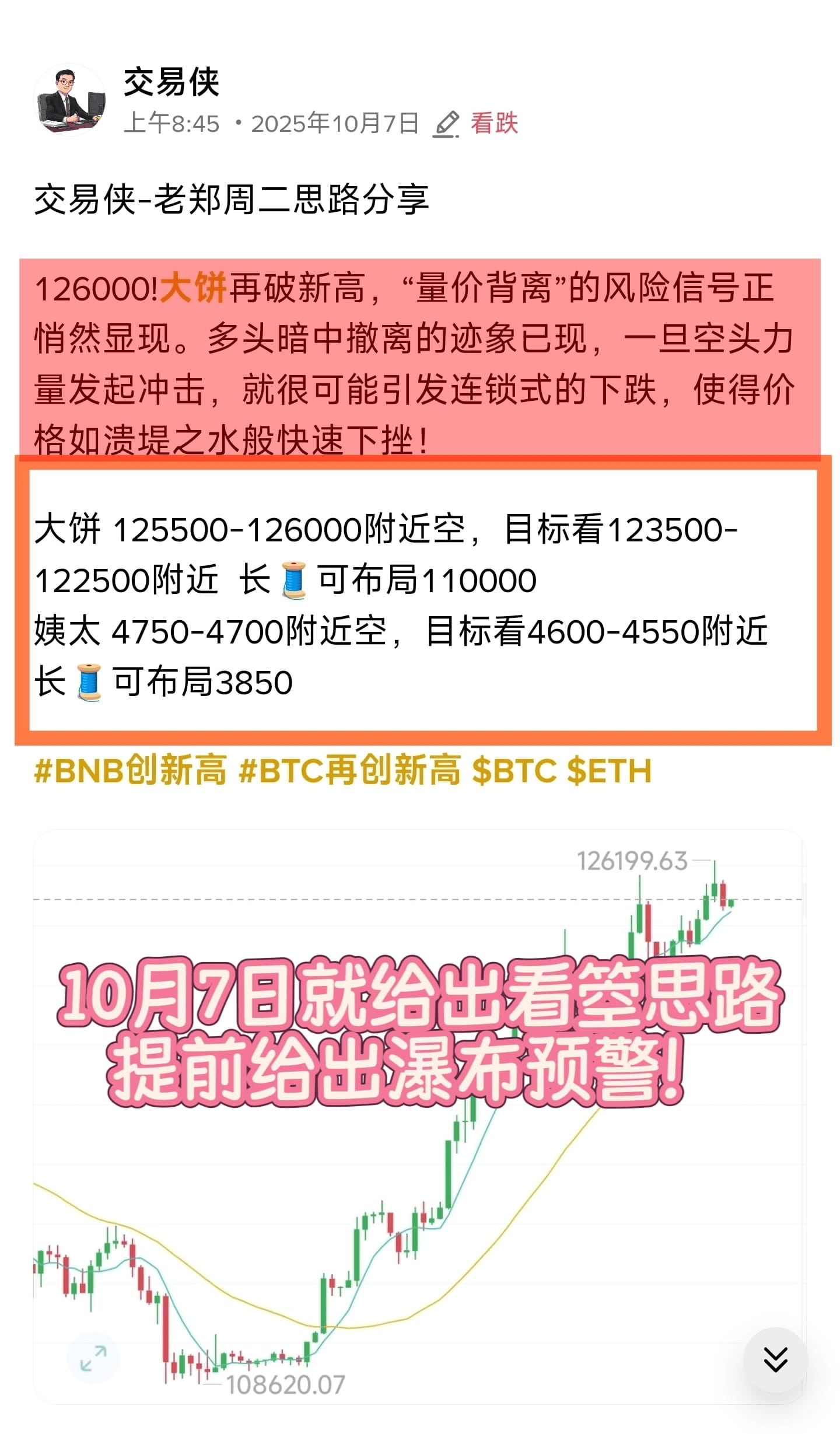
Task: Open the #BTC再创新高 hashtag
Action: point(349,771)
